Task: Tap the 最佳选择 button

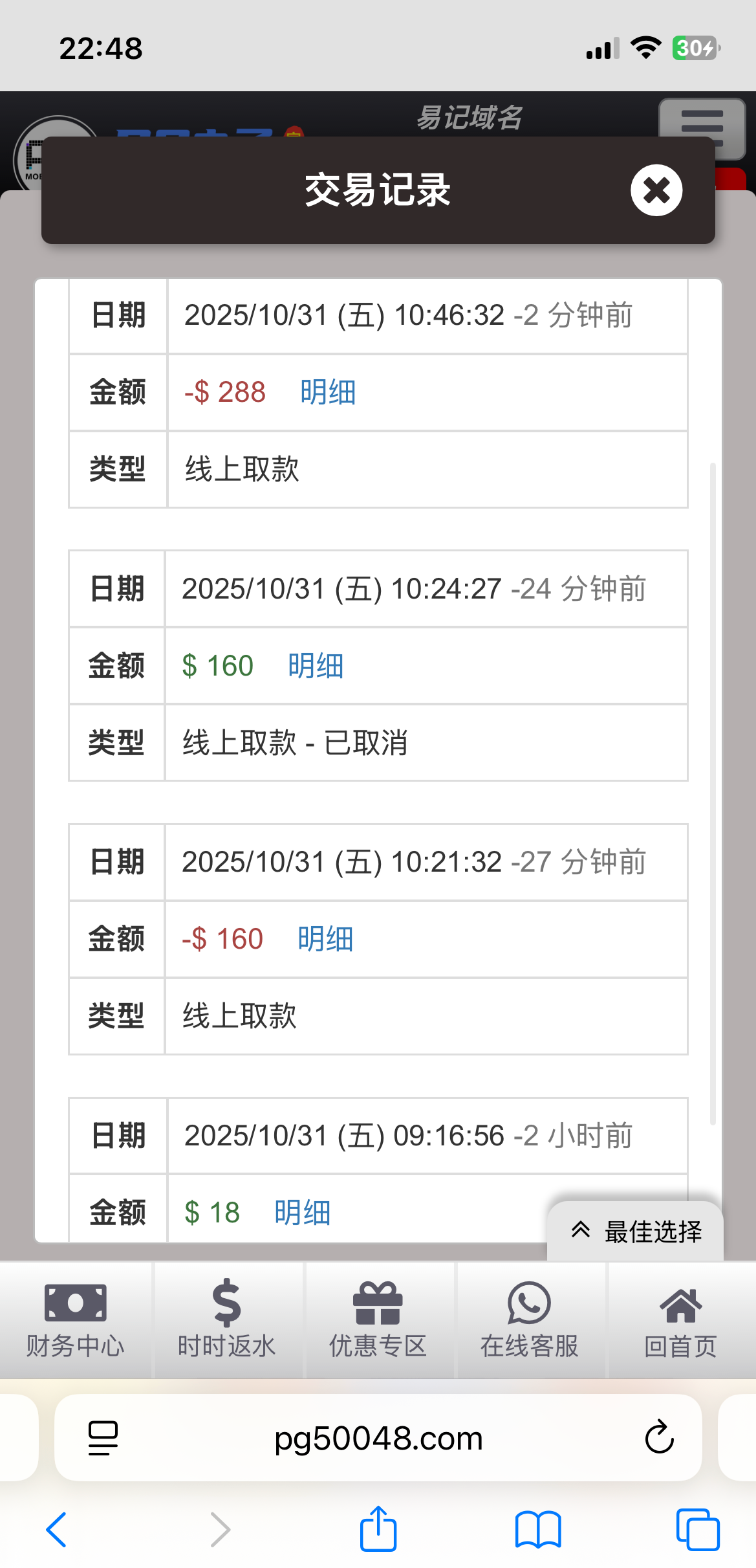Action: [x=636, y=1231]
